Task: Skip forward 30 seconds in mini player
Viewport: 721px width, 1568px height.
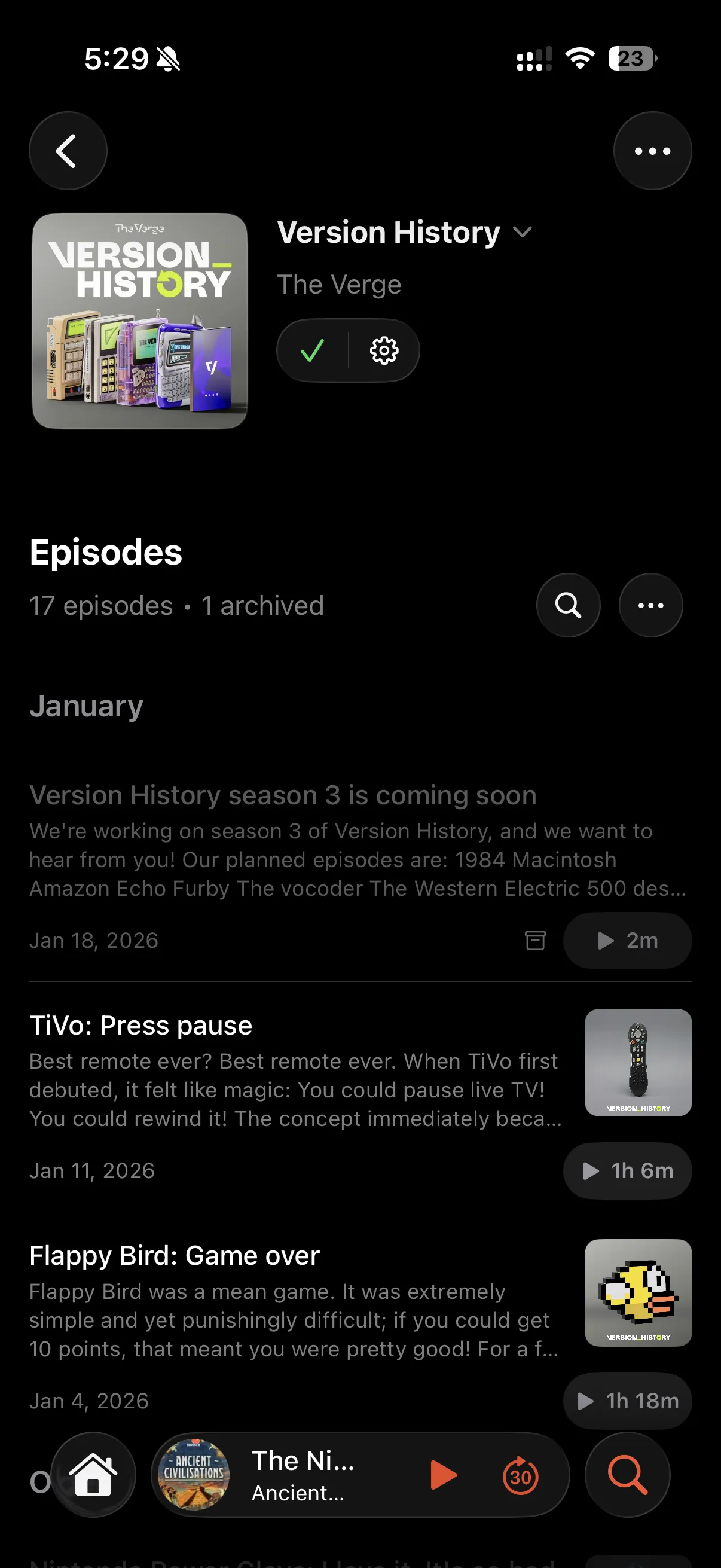Action: pyautogui.click(x=520, y=1475)
